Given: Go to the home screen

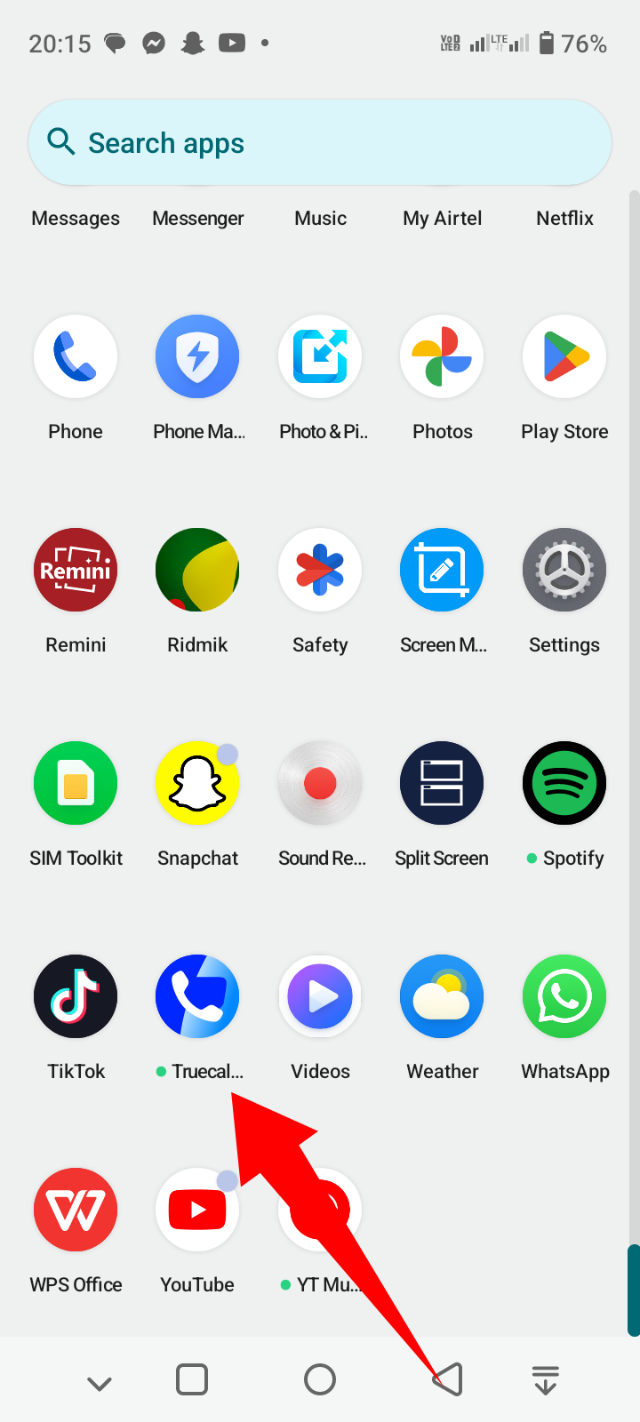Looking at the screenshot, I should 320,1380.
